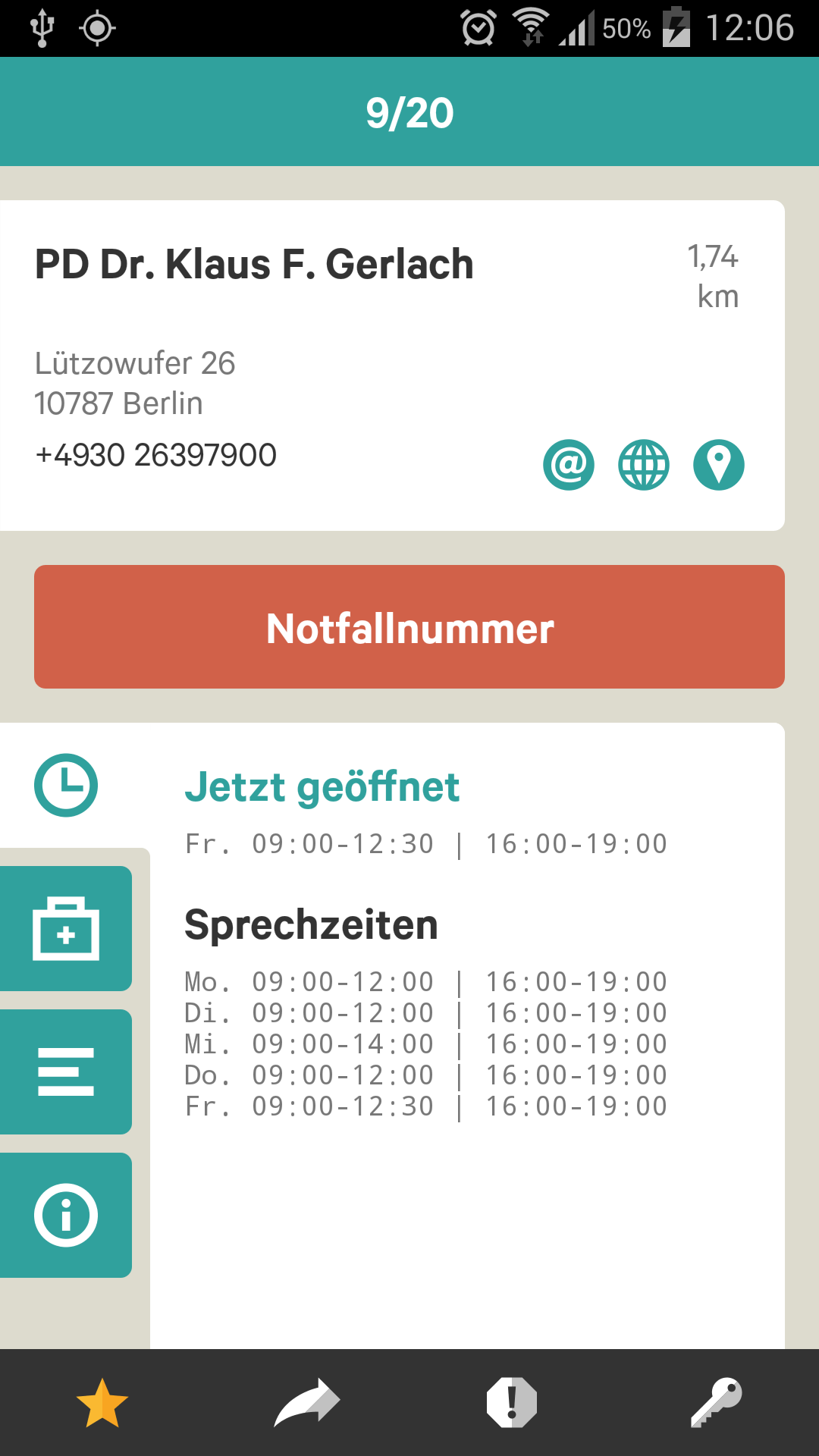Screen dimensions: 819x1456
Task: Show the practice location on the map
Action: tap(718, 464)
